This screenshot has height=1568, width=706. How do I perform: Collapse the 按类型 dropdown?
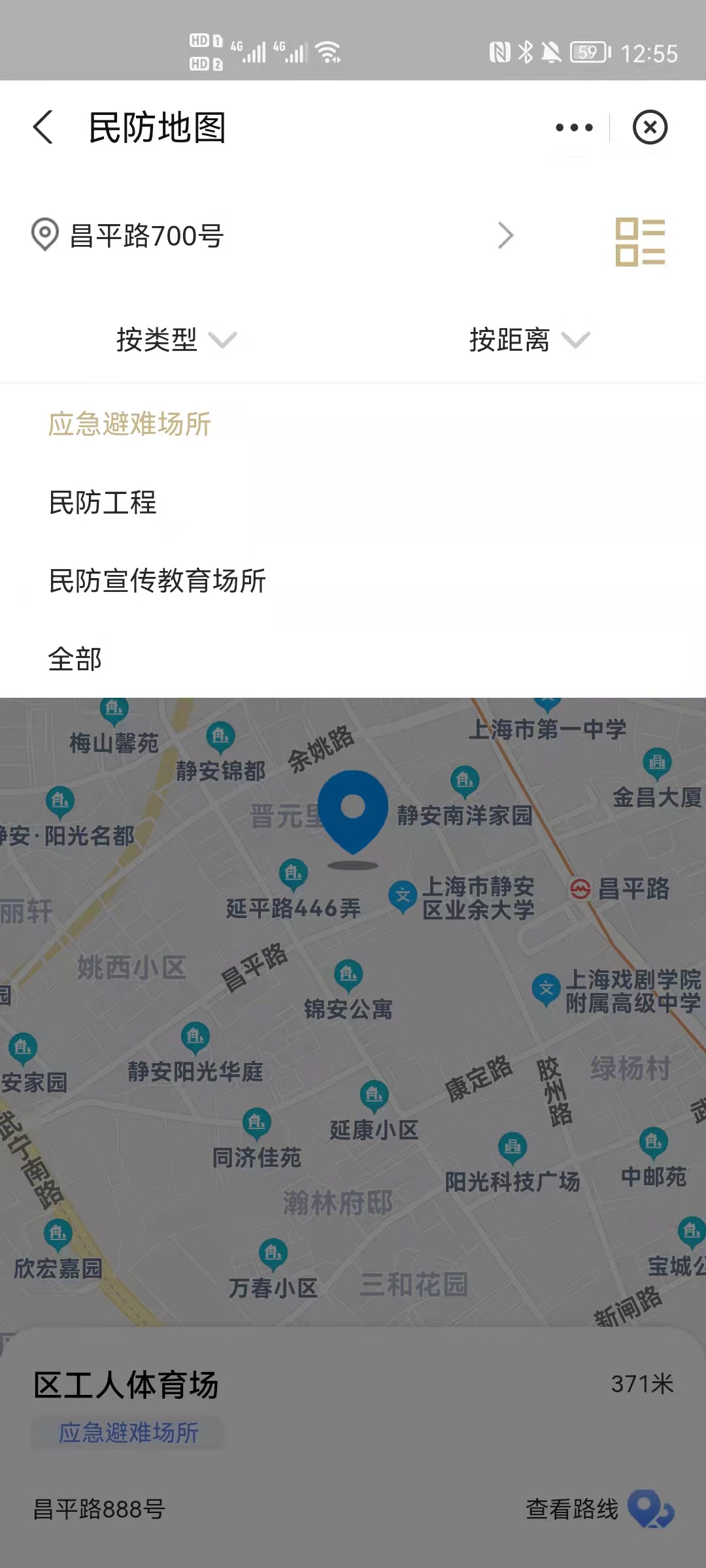click(x=176, y=340)
